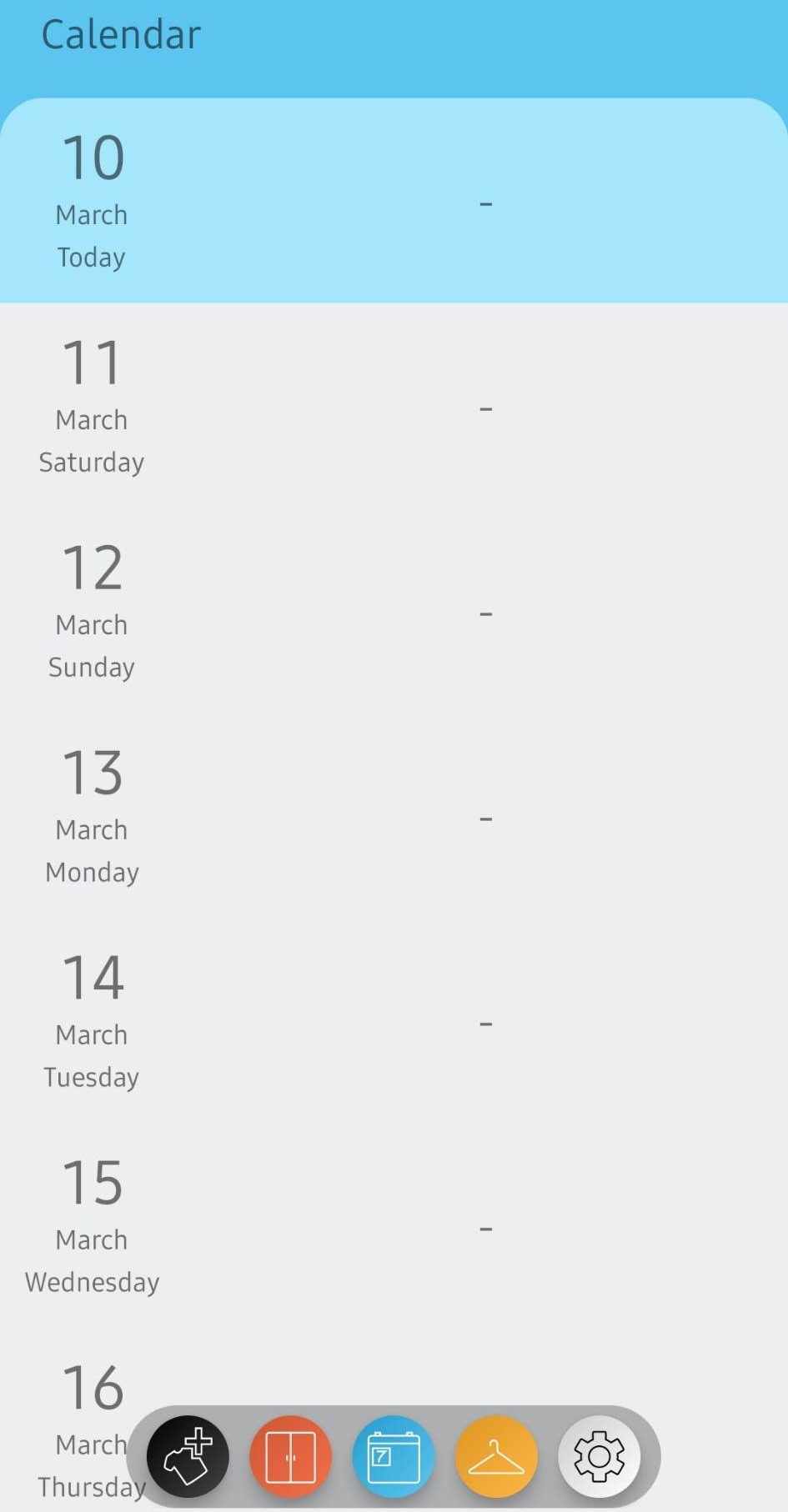Click the Calendar title in the header
This screenshot has height=1512, width=788.
tap(120, 33)
